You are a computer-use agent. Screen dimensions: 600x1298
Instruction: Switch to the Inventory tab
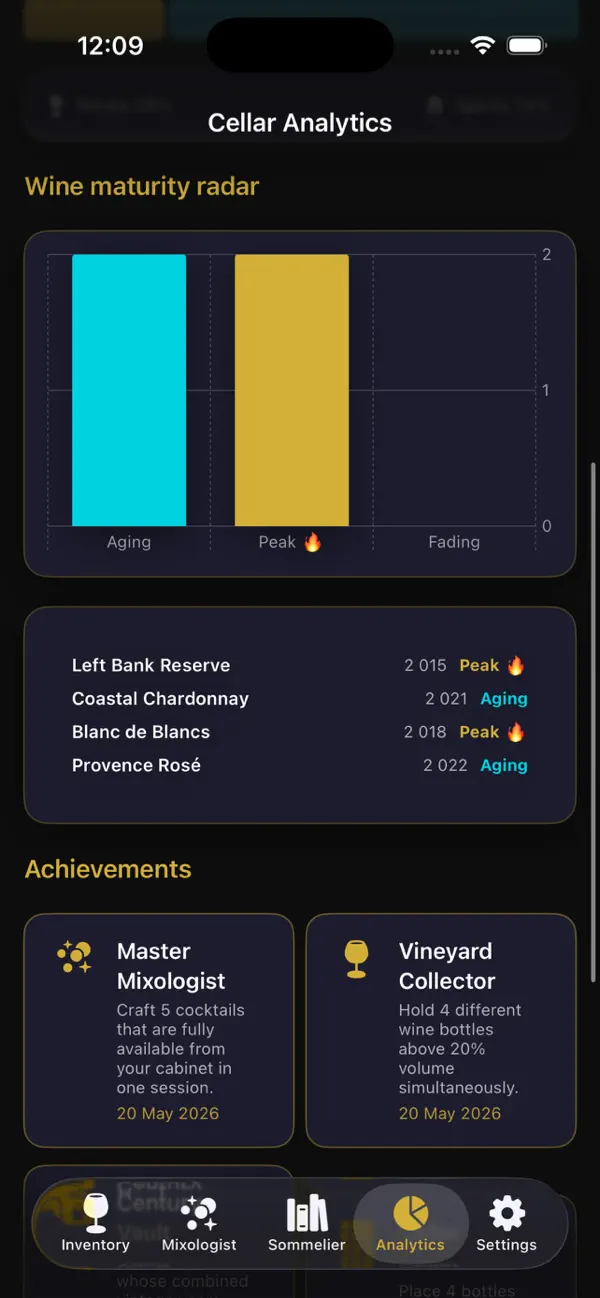coord(96,1224)
